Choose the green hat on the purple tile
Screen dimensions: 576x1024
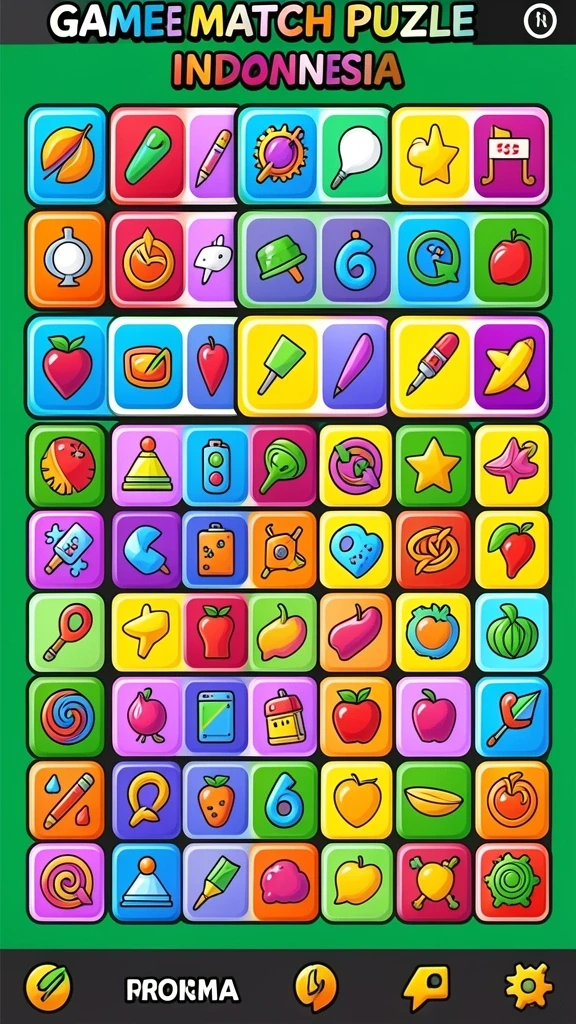[281, 259]
